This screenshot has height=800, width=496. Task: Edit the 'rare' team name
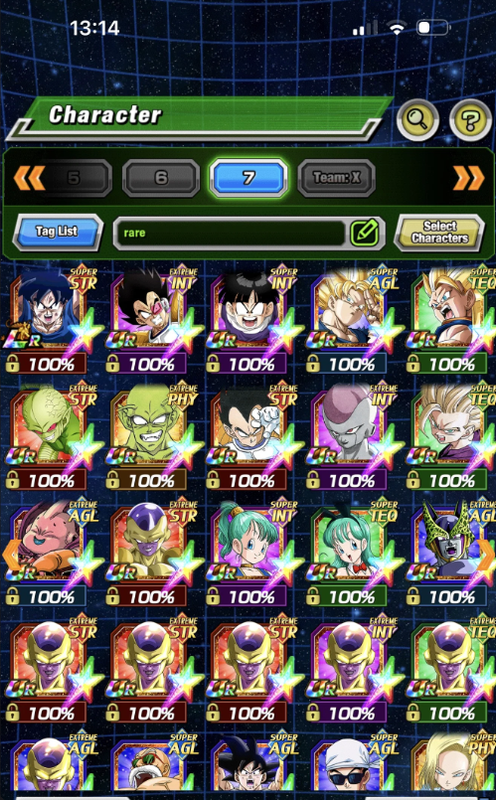point(364,233)
